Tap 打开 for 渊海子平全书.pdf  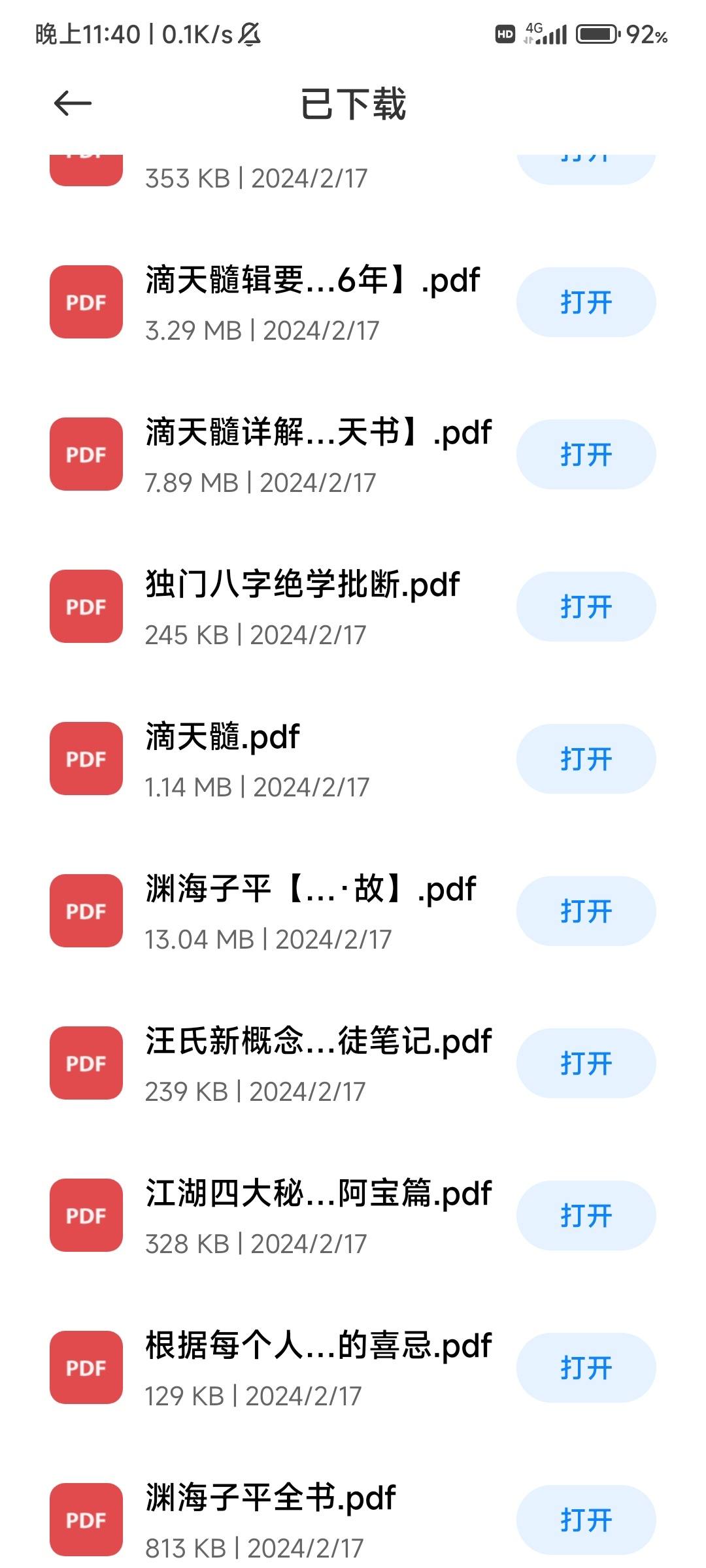(x=586, y=1520)
